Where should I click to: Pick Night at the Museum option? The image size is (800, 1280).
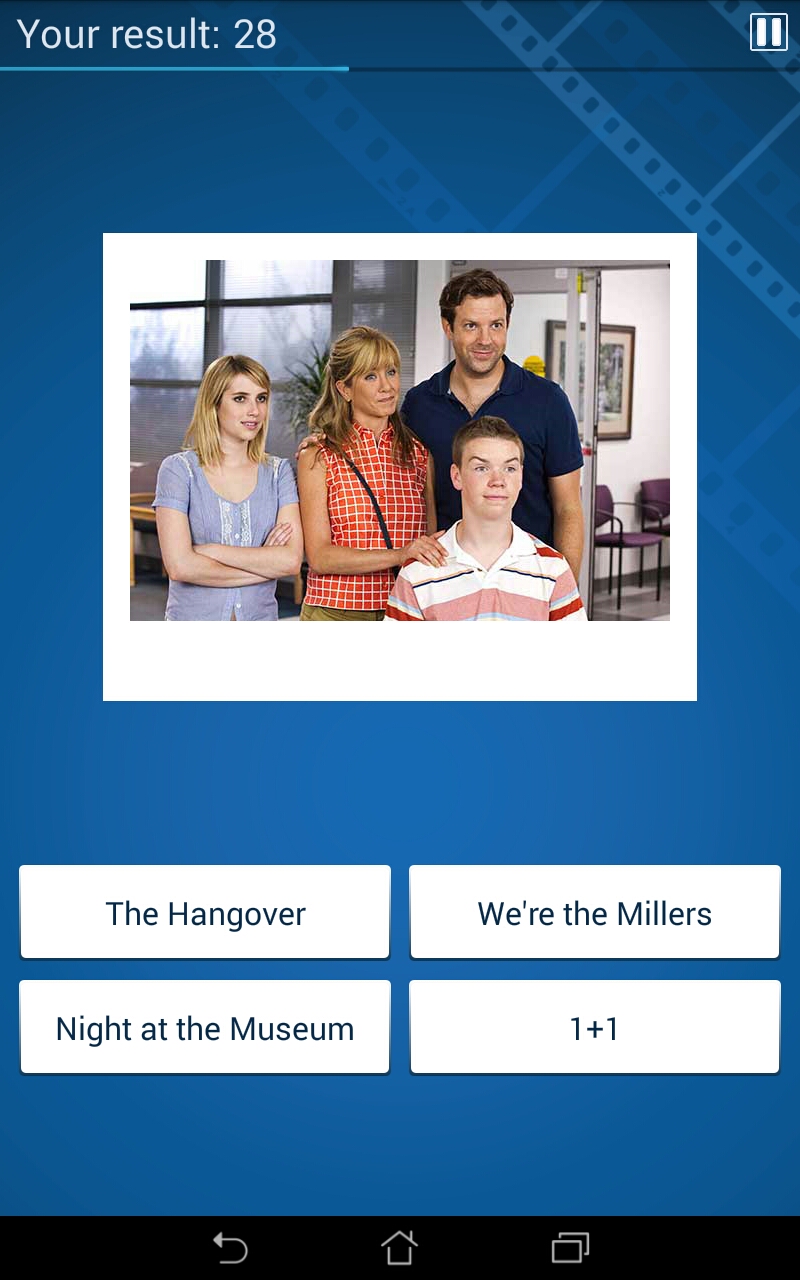[205, 1027]
